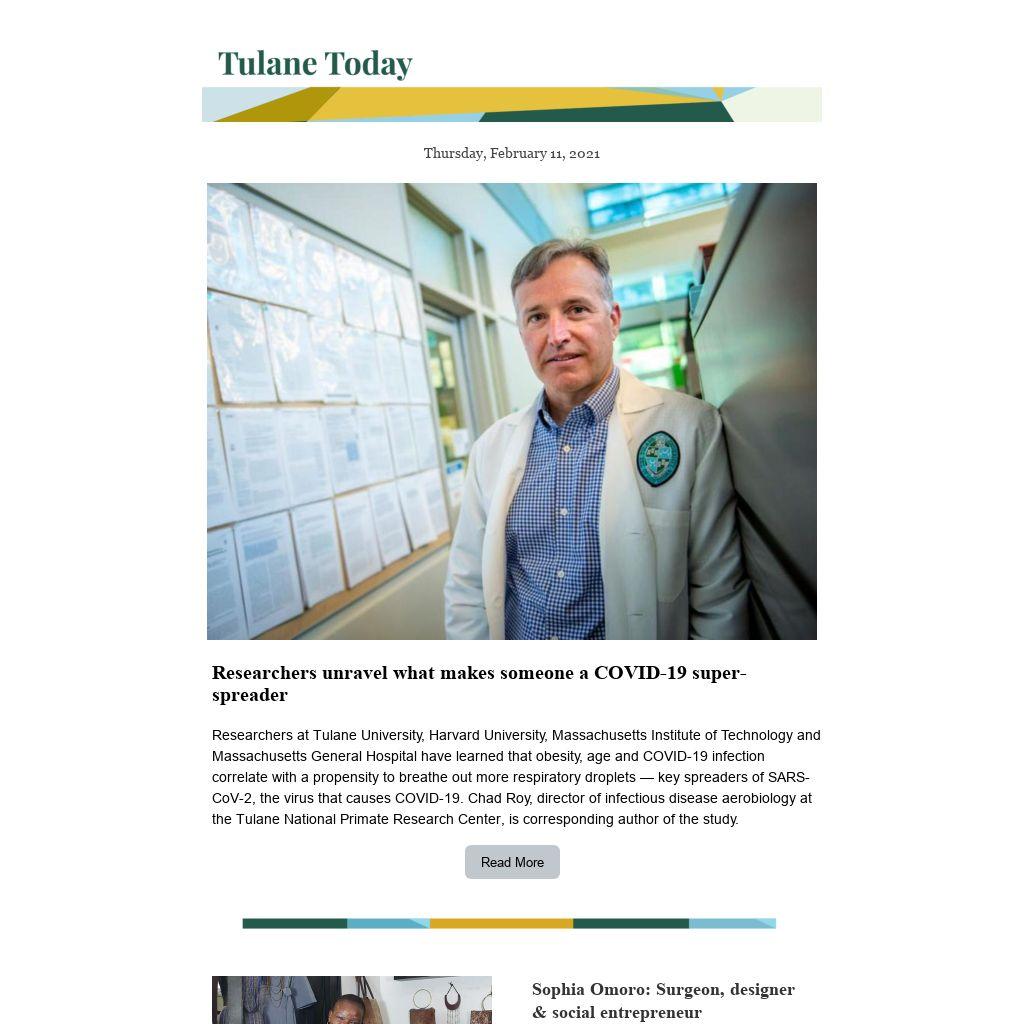Open the Sophia Omoro article headline

tap(662, 1000)
